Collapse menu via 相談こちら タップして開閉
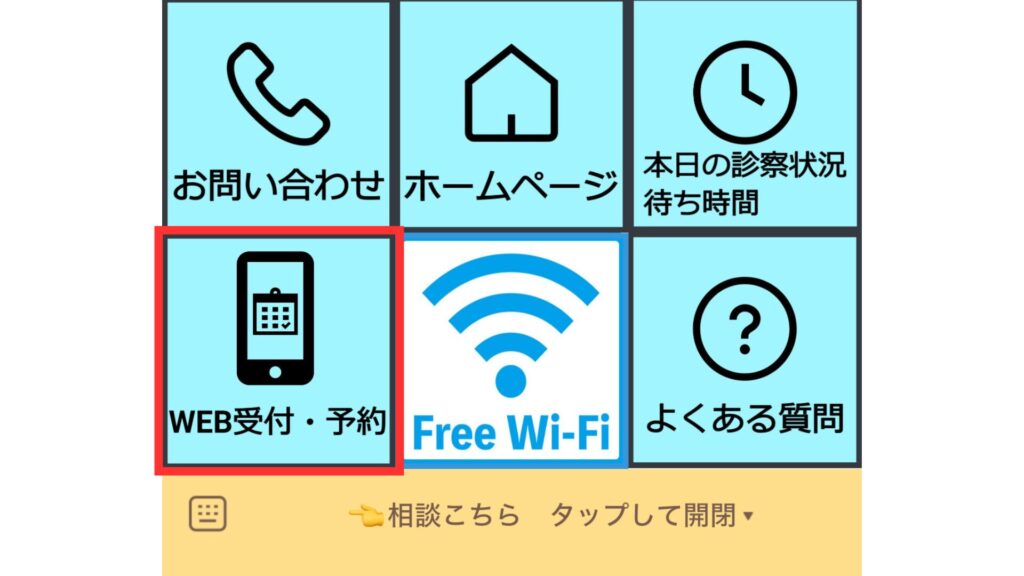The image size is (1024, 576). pos(550,516)
